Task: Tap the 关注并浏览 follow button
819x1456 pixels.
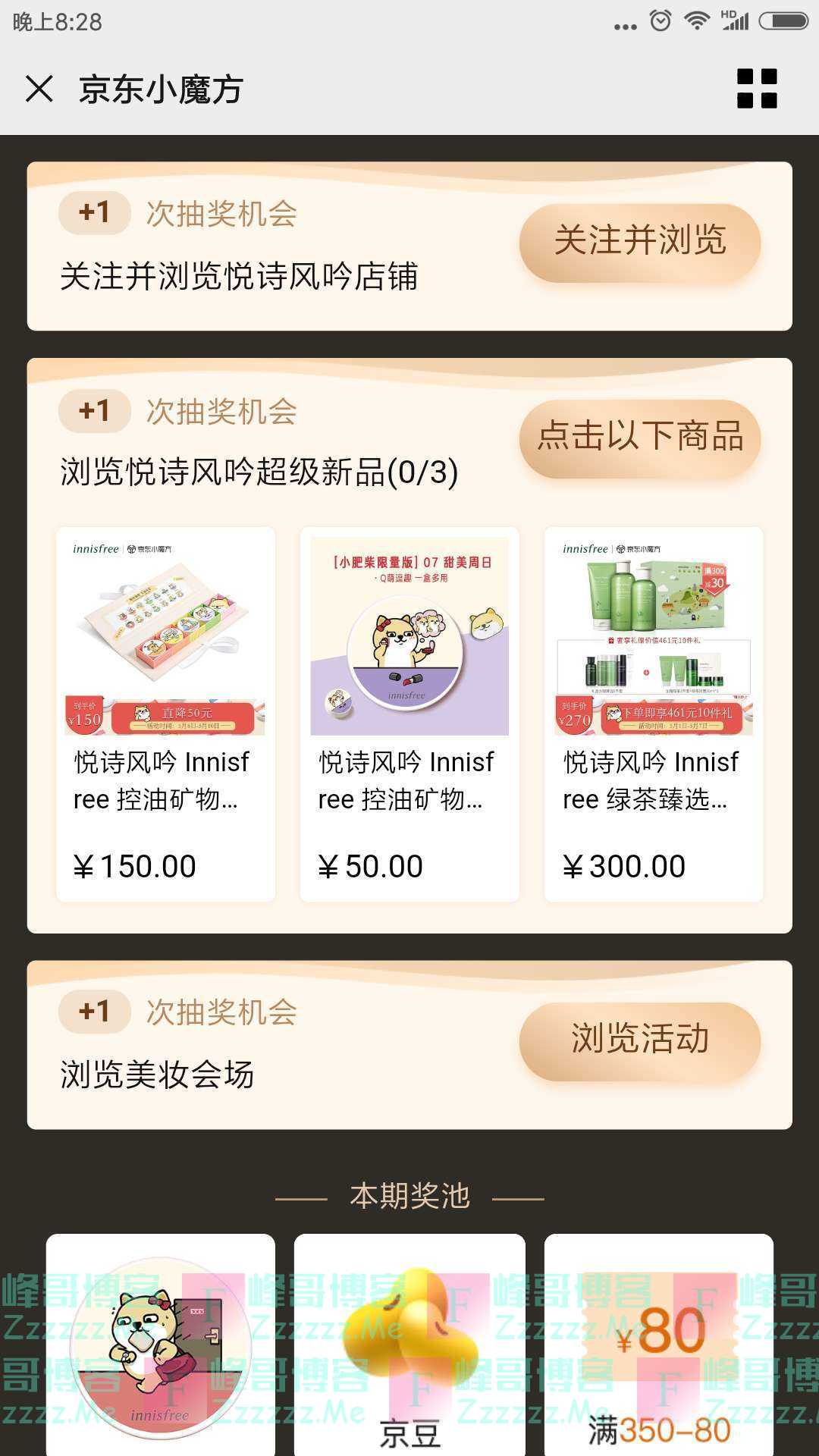Action: click(x=641, y=239)
